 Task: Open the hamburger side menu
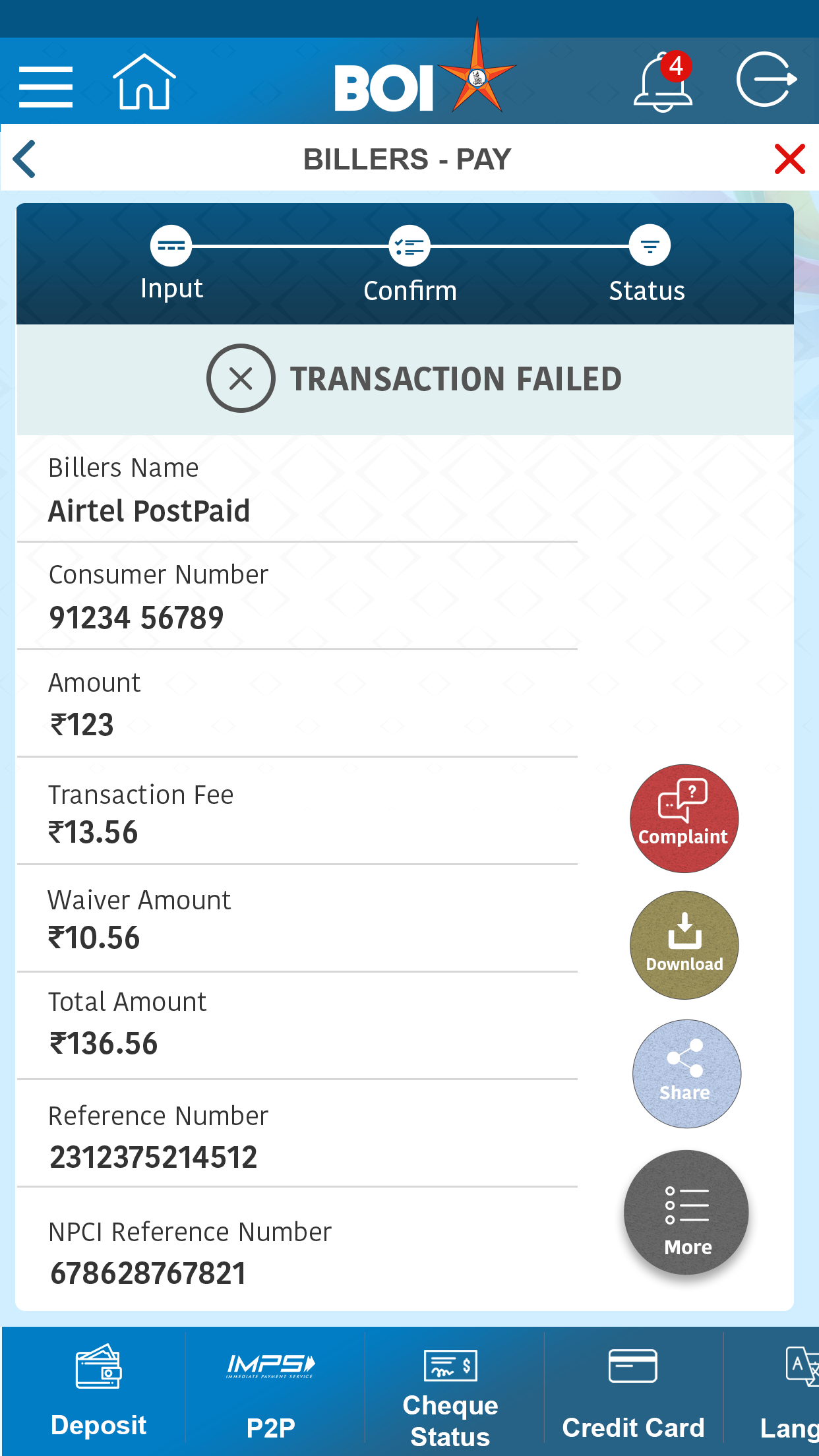click(45, 86)
